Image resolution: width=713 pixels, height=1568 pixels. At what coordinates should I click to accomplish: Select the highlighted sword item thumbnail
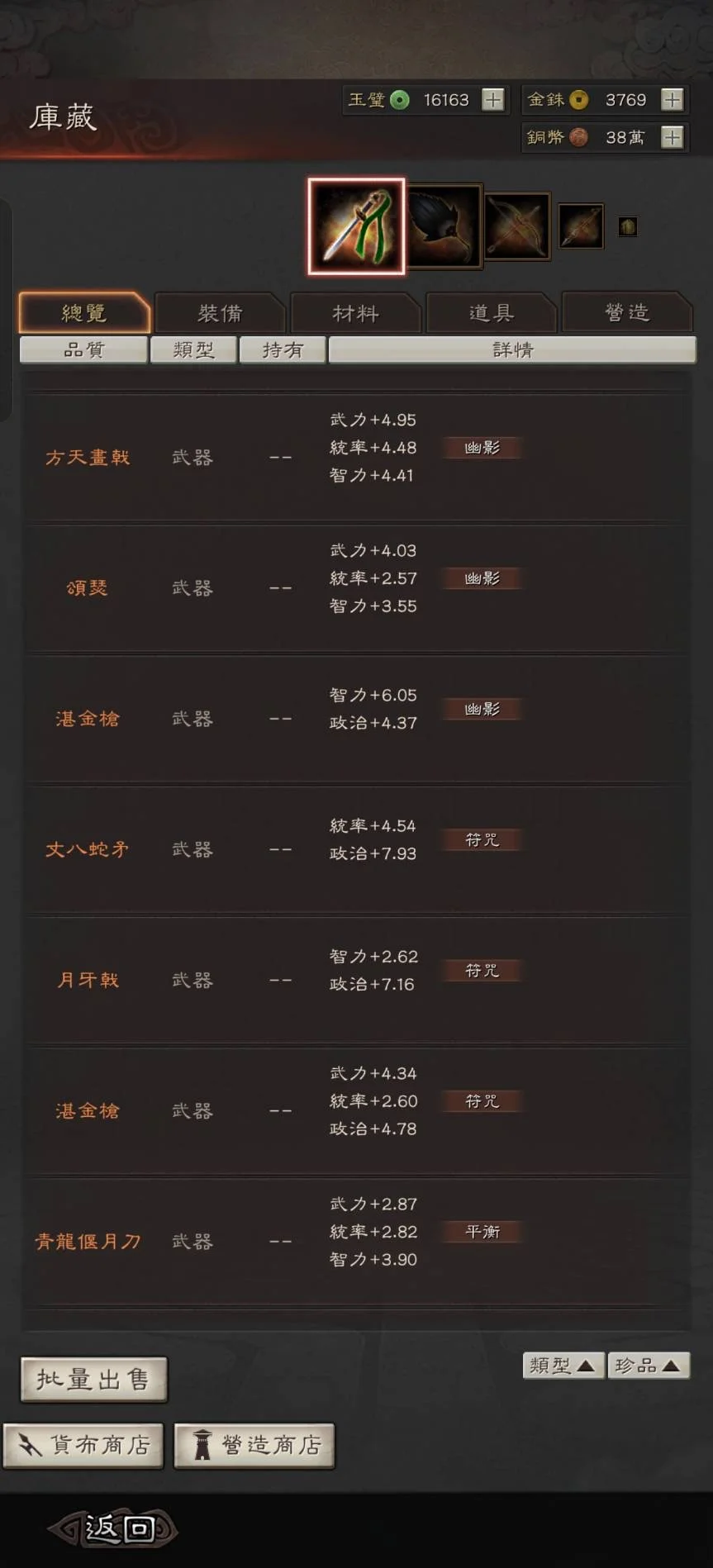(x=357, y=226)
